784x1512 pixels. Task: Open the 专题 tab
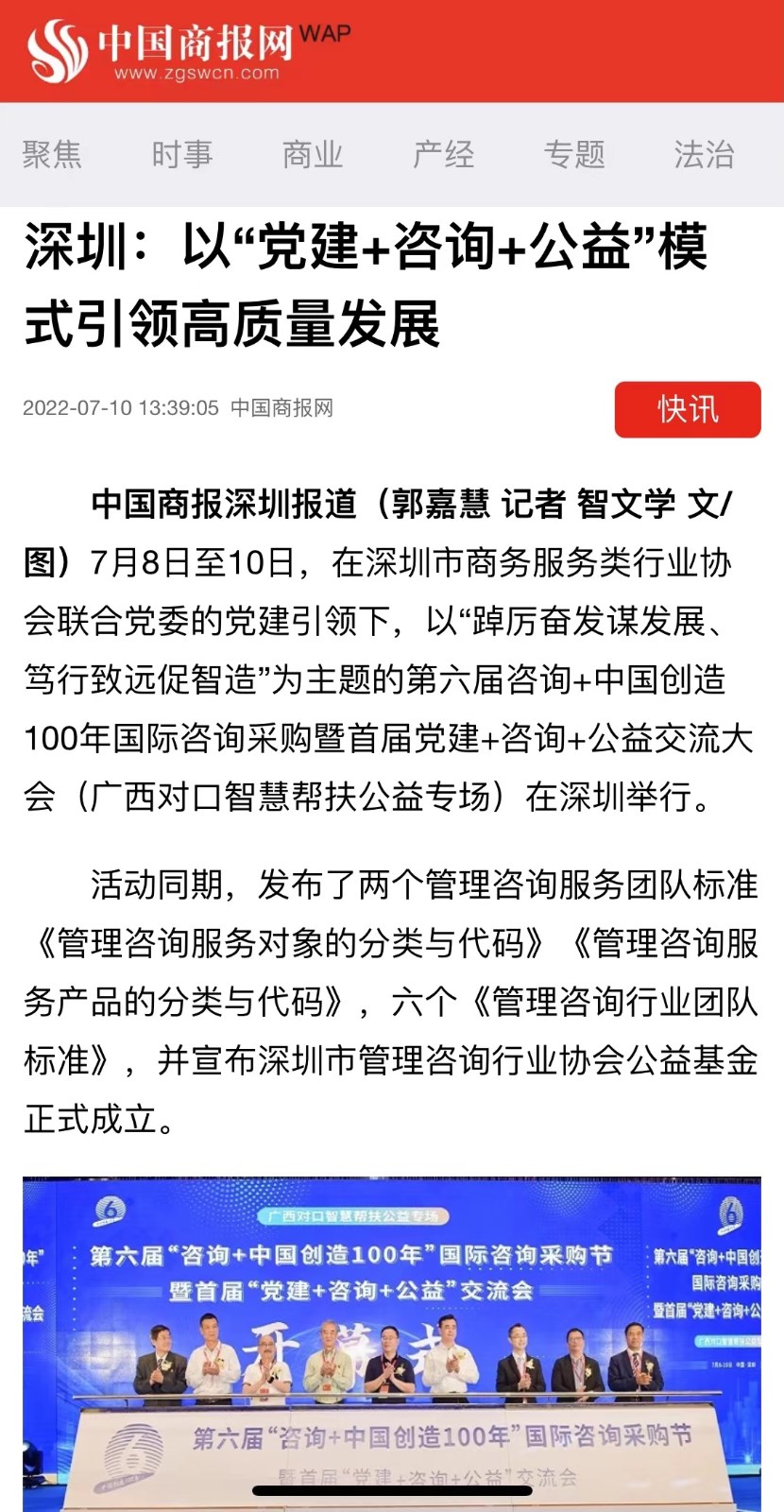pos(573,154)
